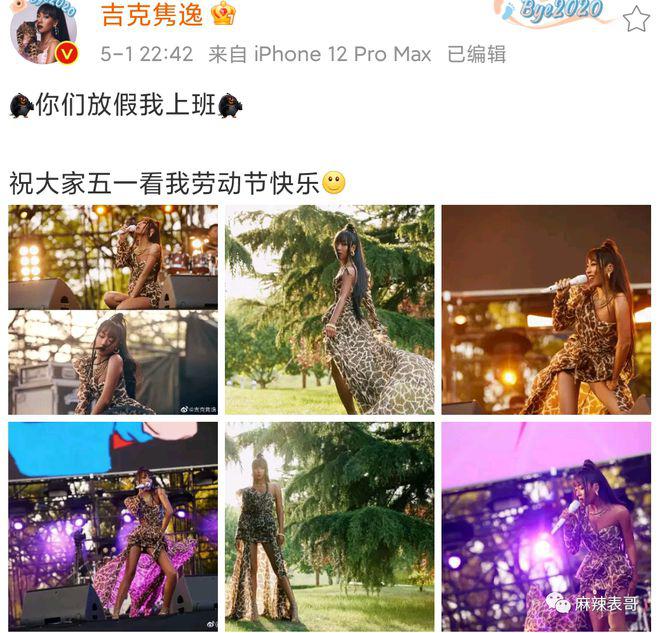Enlarge the full-body stage photo with purple lights
660x633 pixels.
(x=113, y=526)
